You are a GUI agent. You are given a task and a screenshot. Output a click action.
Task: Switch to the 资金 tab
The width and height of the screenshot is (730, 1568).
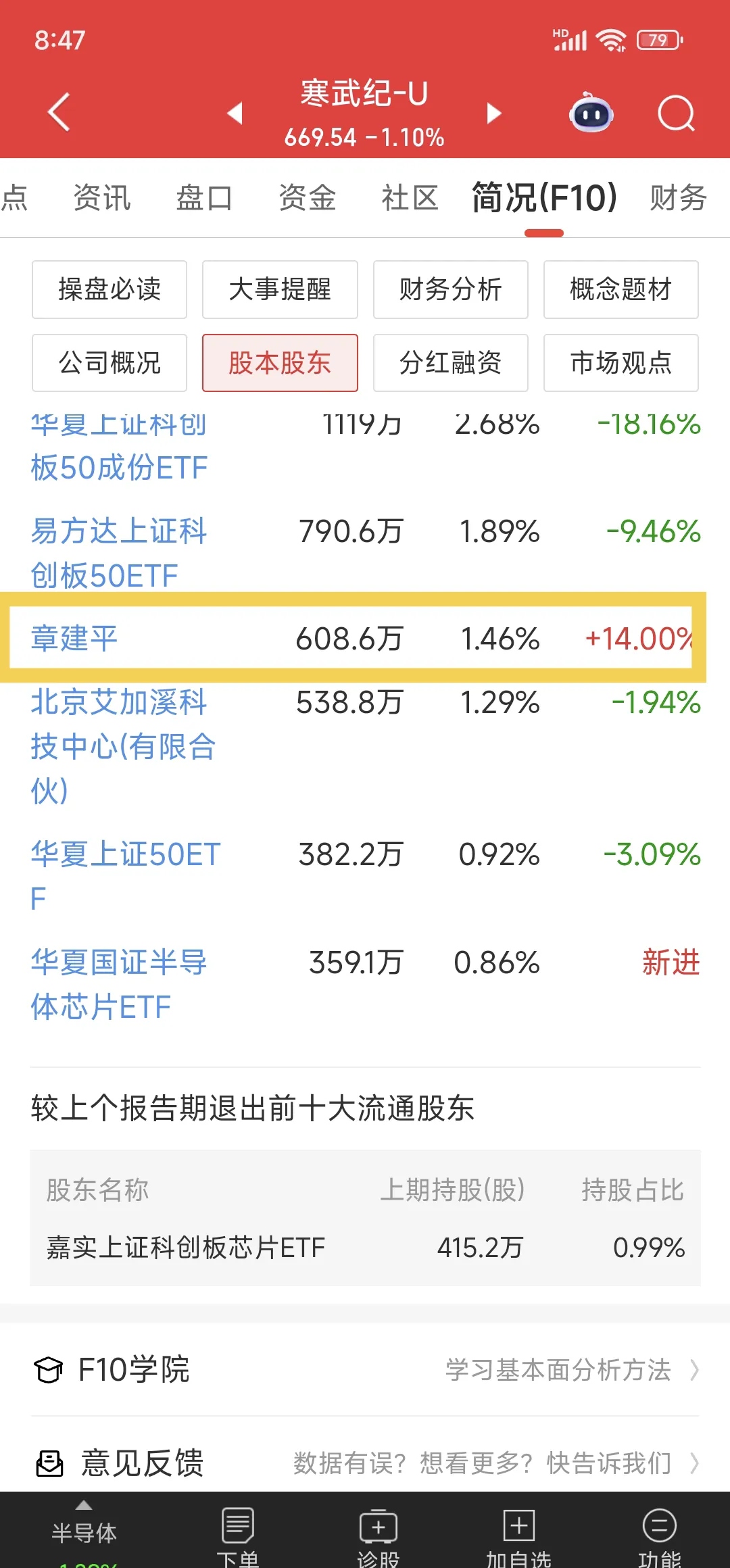[308, 197]
